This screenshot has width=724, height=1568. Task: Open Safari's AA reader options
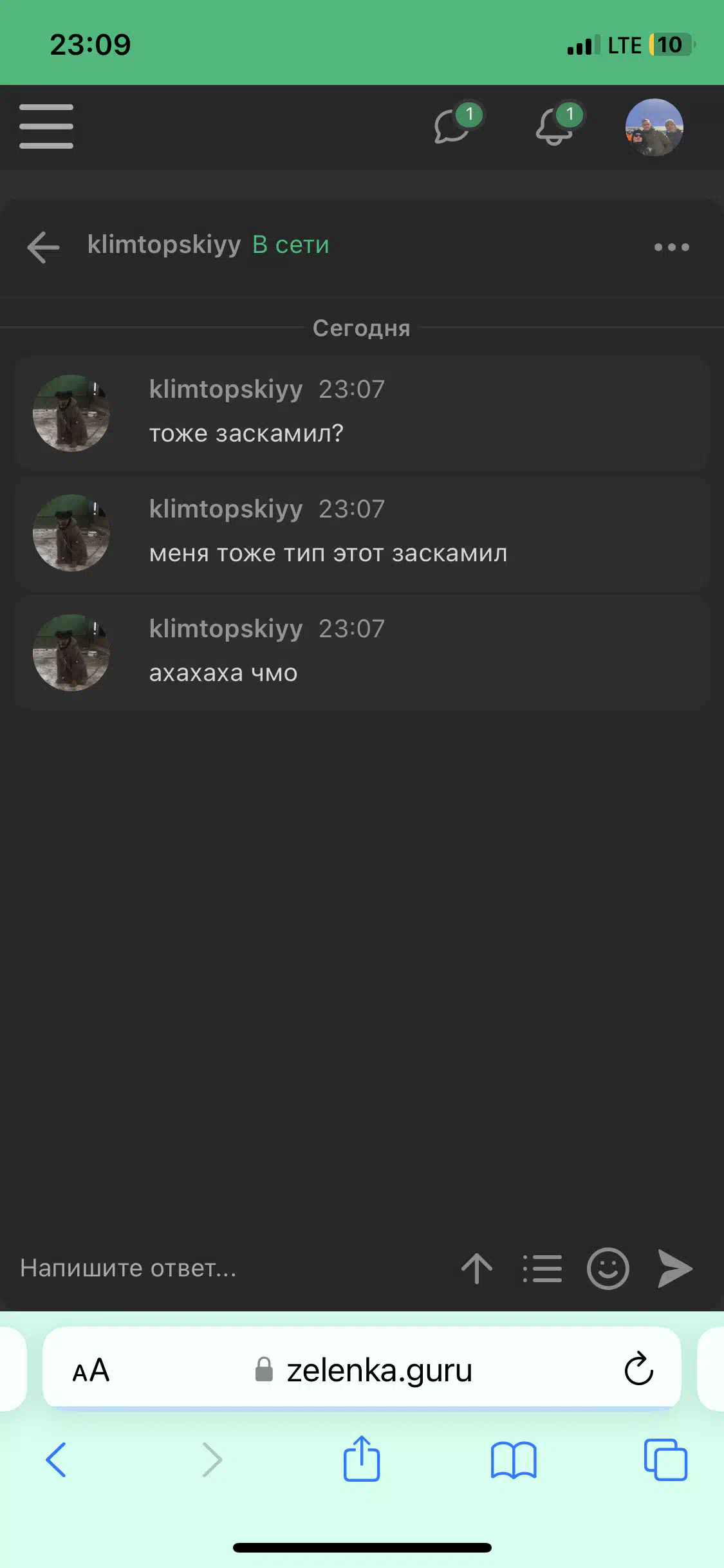pos(91,1370)
